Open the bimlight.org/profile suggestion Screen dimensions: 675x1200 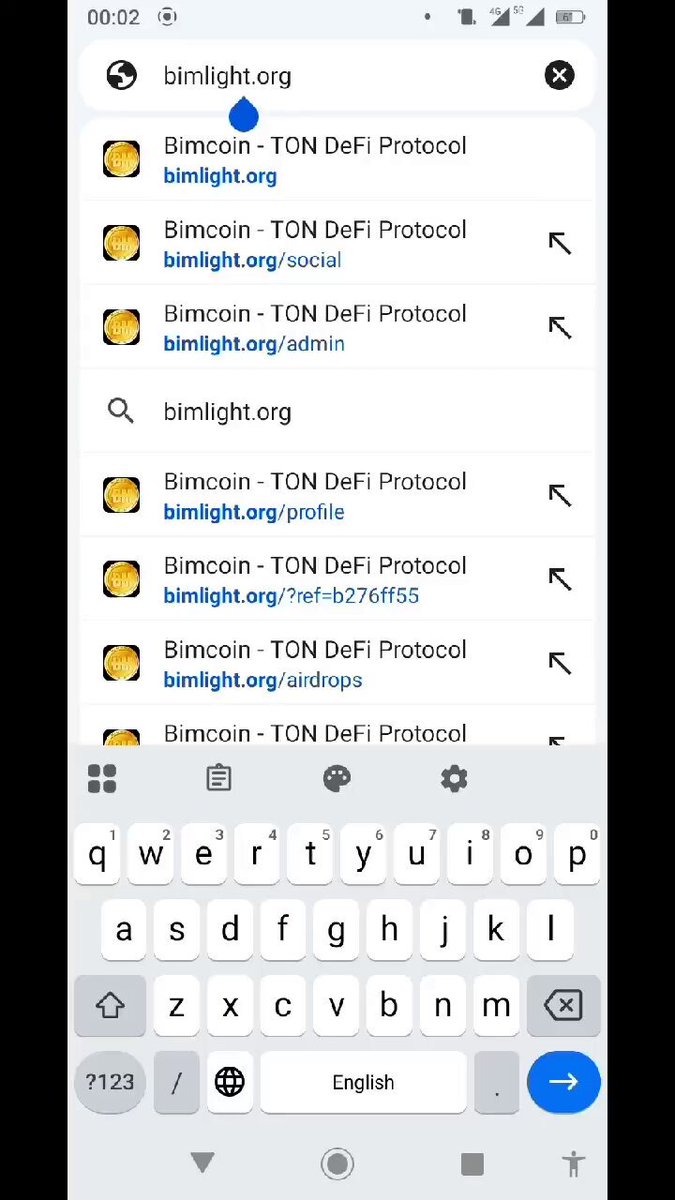310,496
